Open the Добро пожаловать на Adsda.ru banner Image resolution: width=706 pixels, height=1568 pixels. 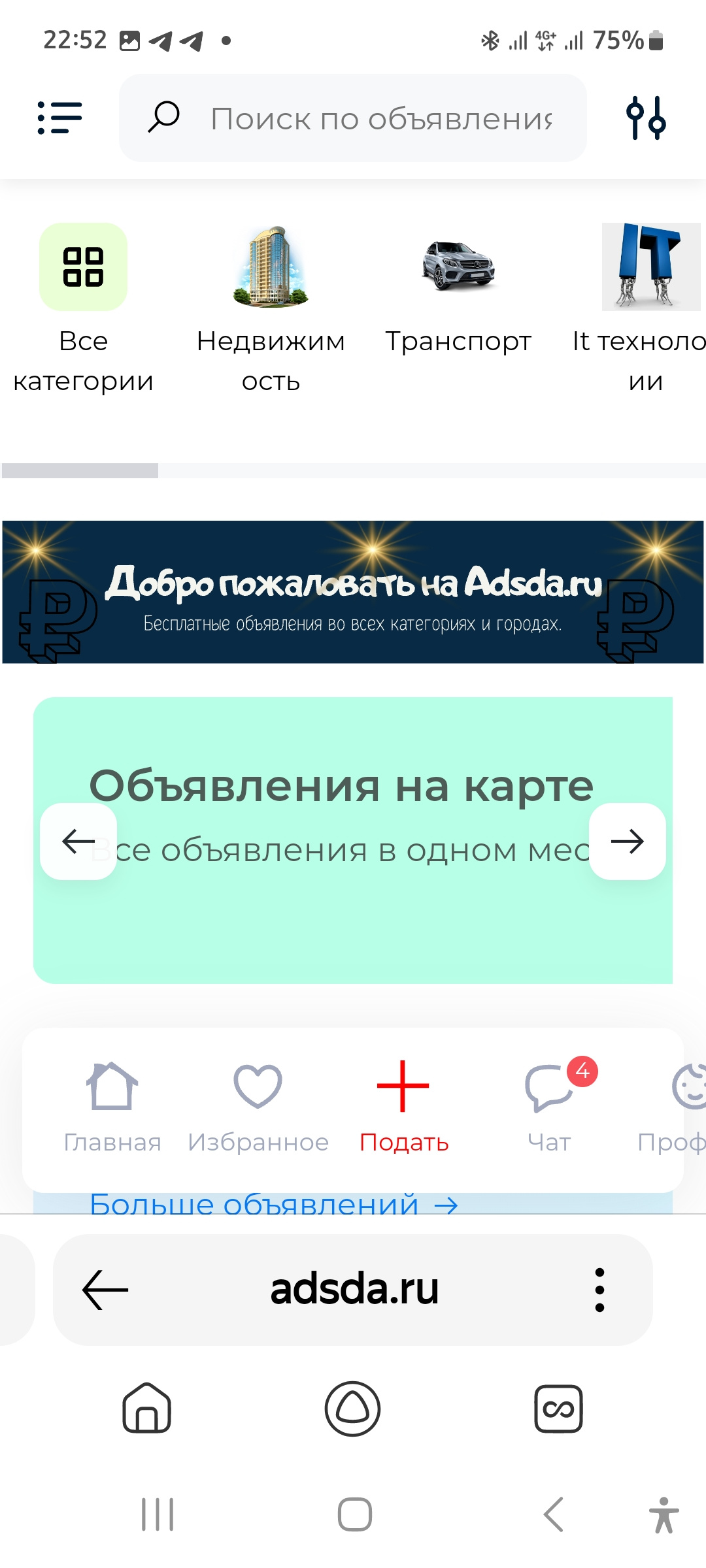(353, 592)
